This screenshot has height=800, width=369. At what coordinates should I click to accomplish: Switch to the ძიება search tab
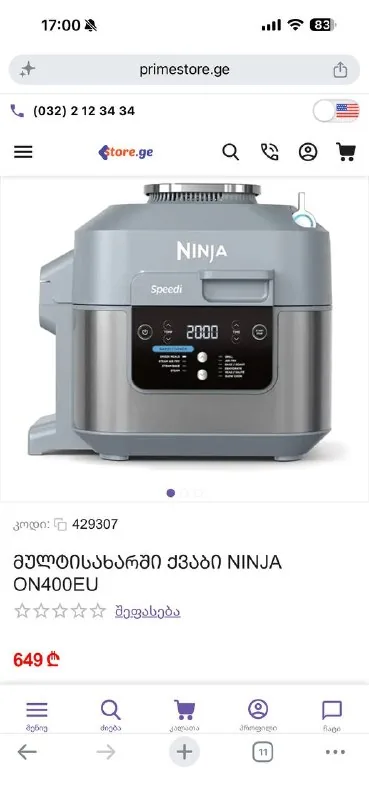point(110,715)
